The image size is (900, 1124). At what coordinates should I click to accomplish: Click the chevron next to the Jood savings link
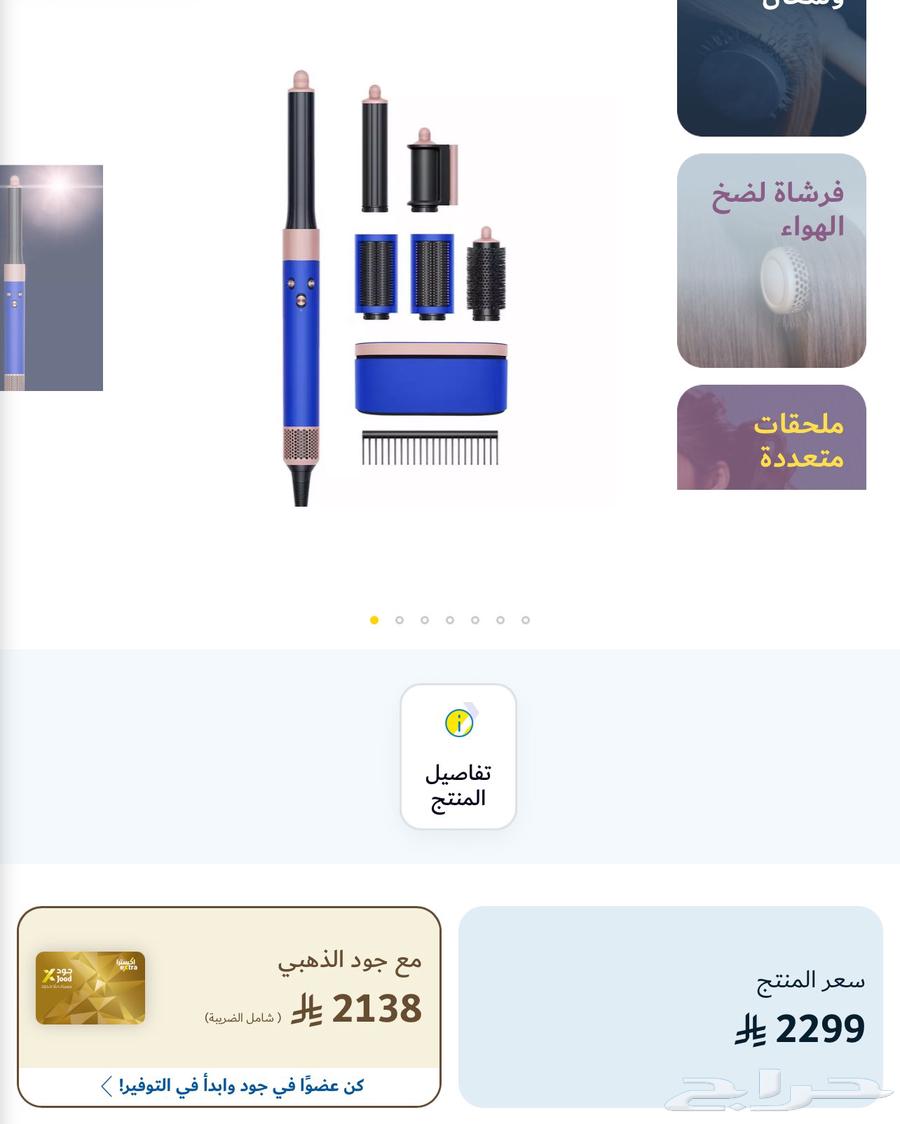pos(104,1086)
